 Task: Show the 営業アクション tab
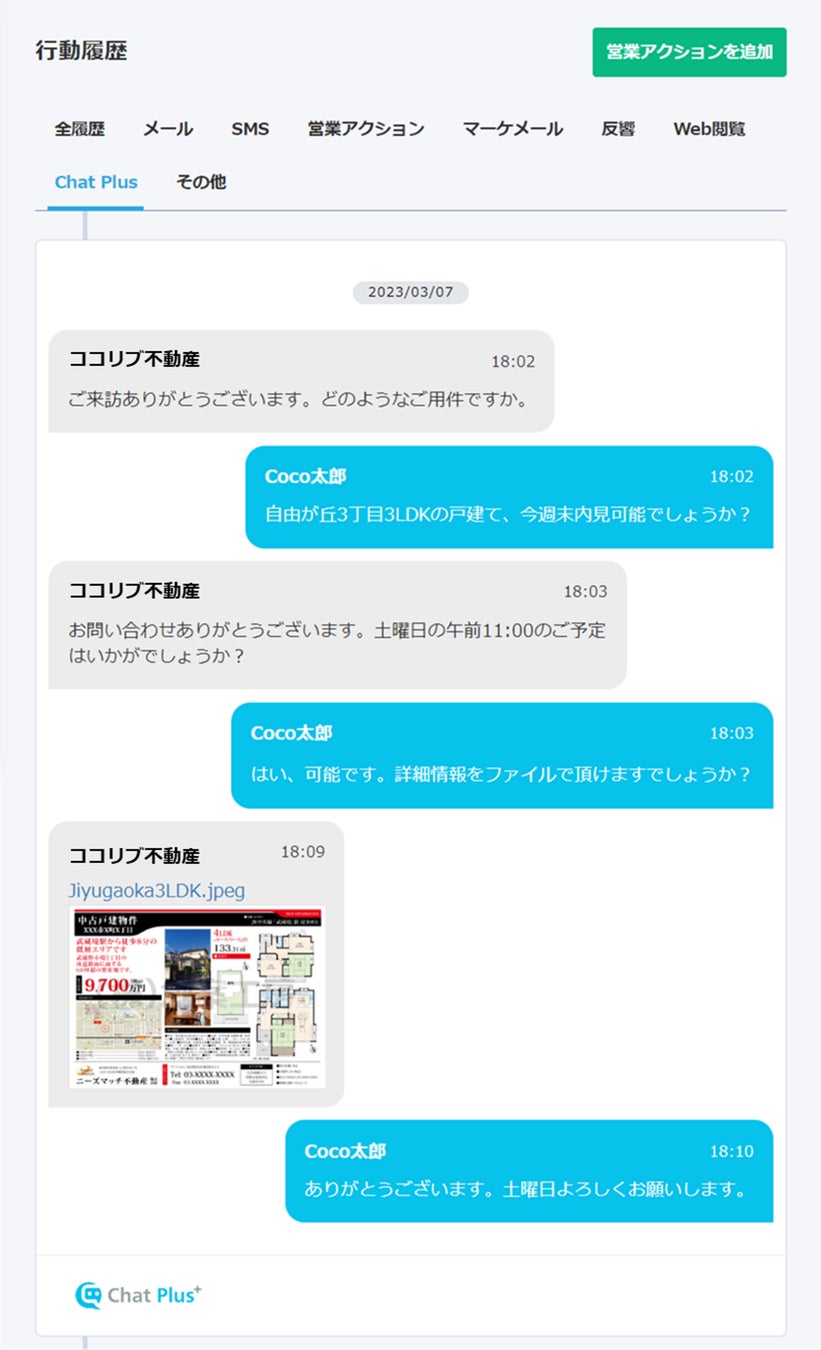click(x=366, y=129)
